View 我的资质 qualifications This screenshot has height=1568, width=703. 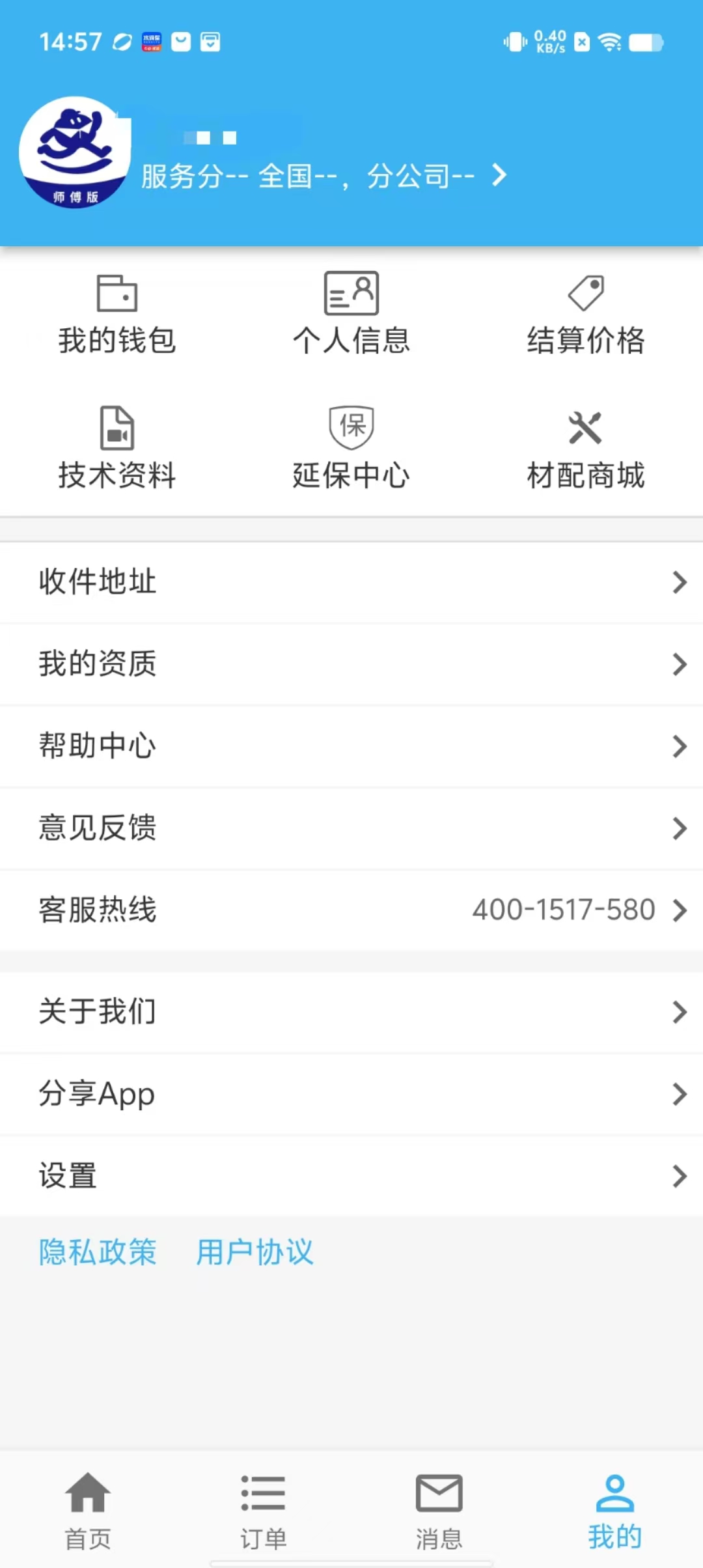(351, 664)
